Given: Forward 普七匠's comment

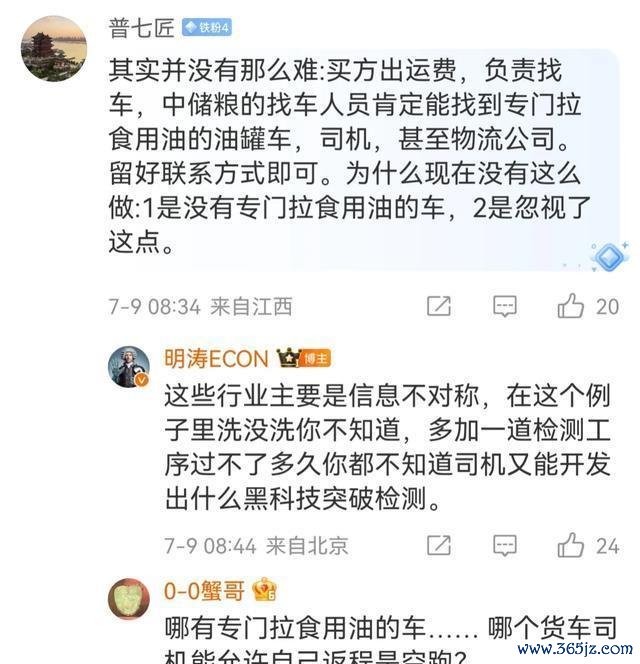Looking at the screenshot, I should [x=439, y=306].
